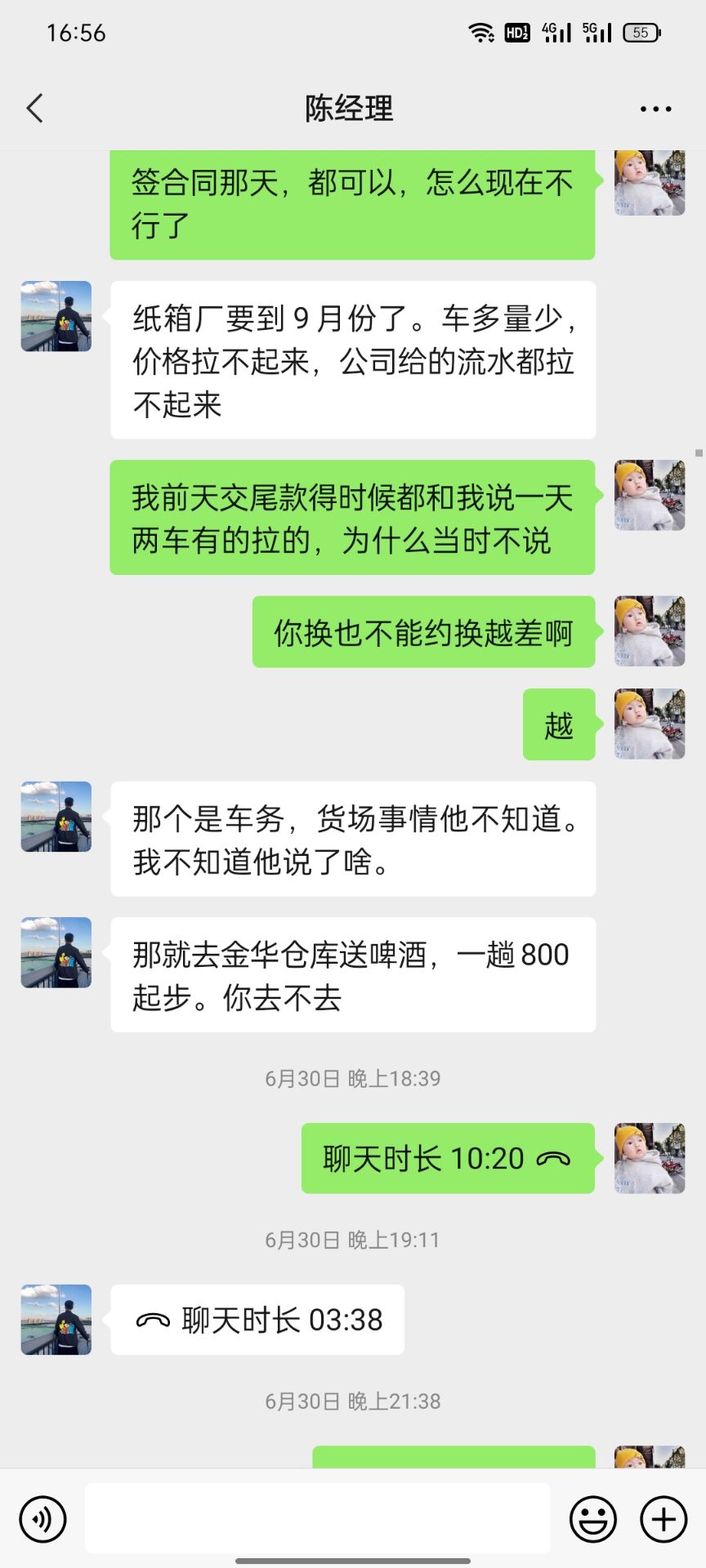Open my avatar next to 越 message

click(650, 724)
